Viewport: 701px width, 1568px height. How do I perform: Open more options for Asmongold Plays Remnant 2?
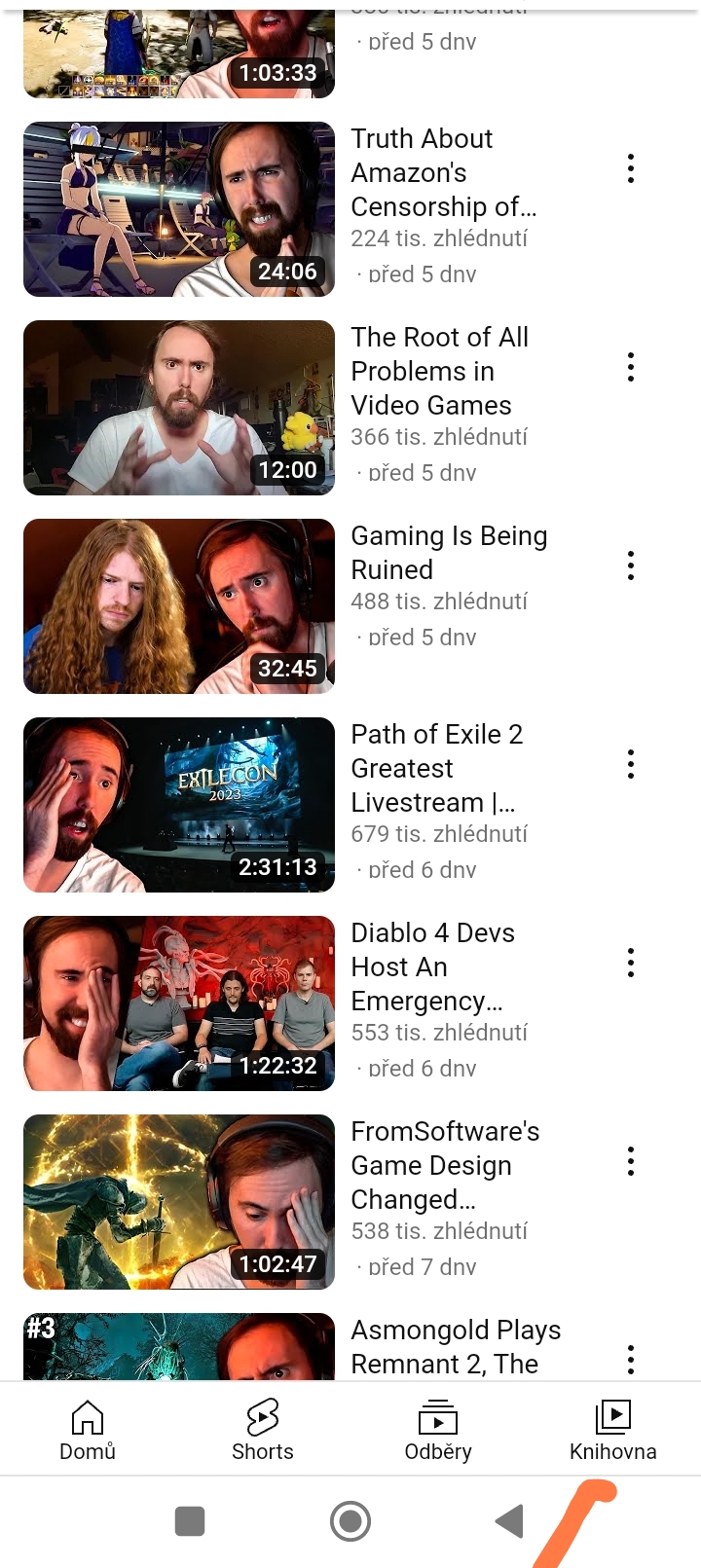[631, 1360]
